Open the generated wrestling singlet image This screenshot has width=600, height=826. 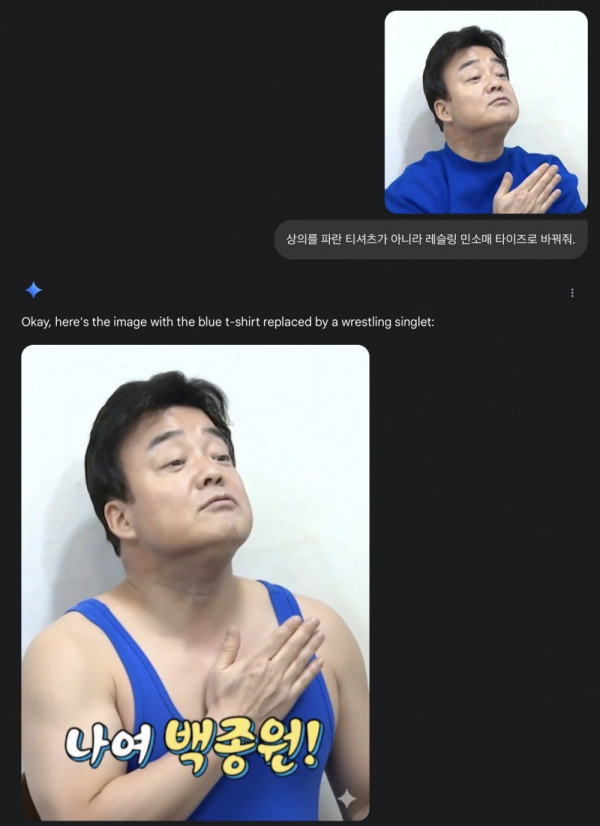(x=195, y=582)
